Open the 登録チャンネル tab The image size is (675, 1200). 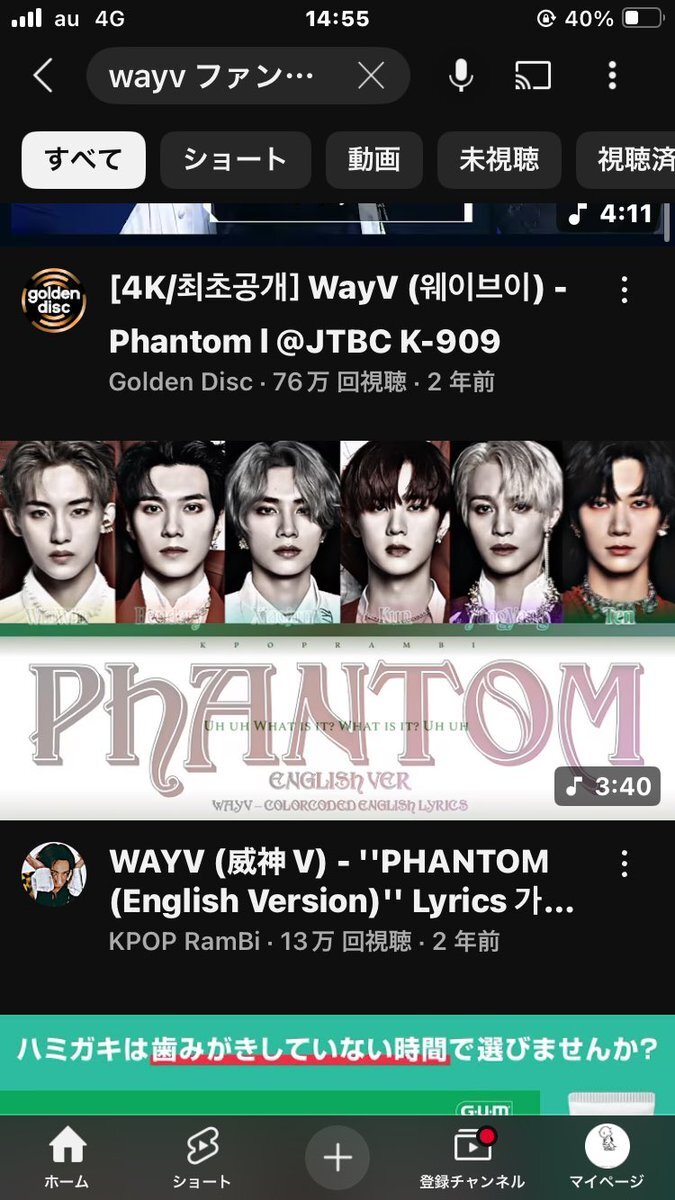(472, 1158)
